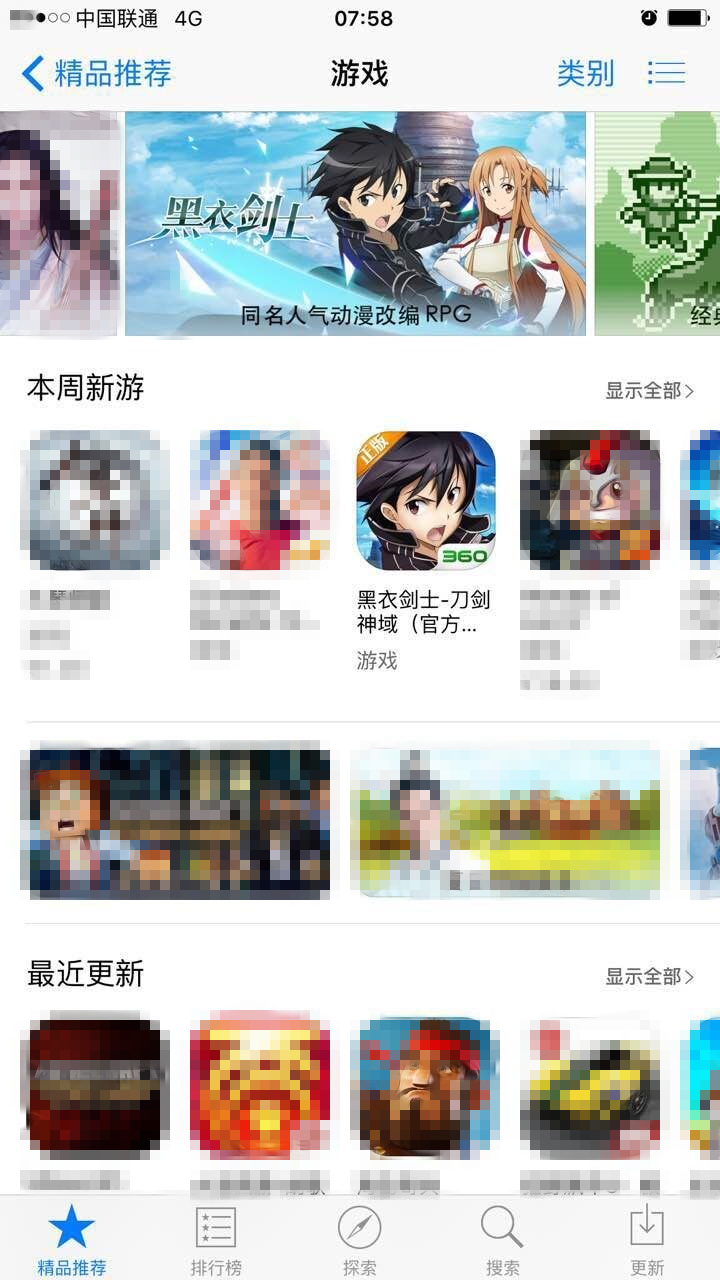
Task: Open the 黑衣剑士-刀剑神域 game app
Action: point(425,501)
